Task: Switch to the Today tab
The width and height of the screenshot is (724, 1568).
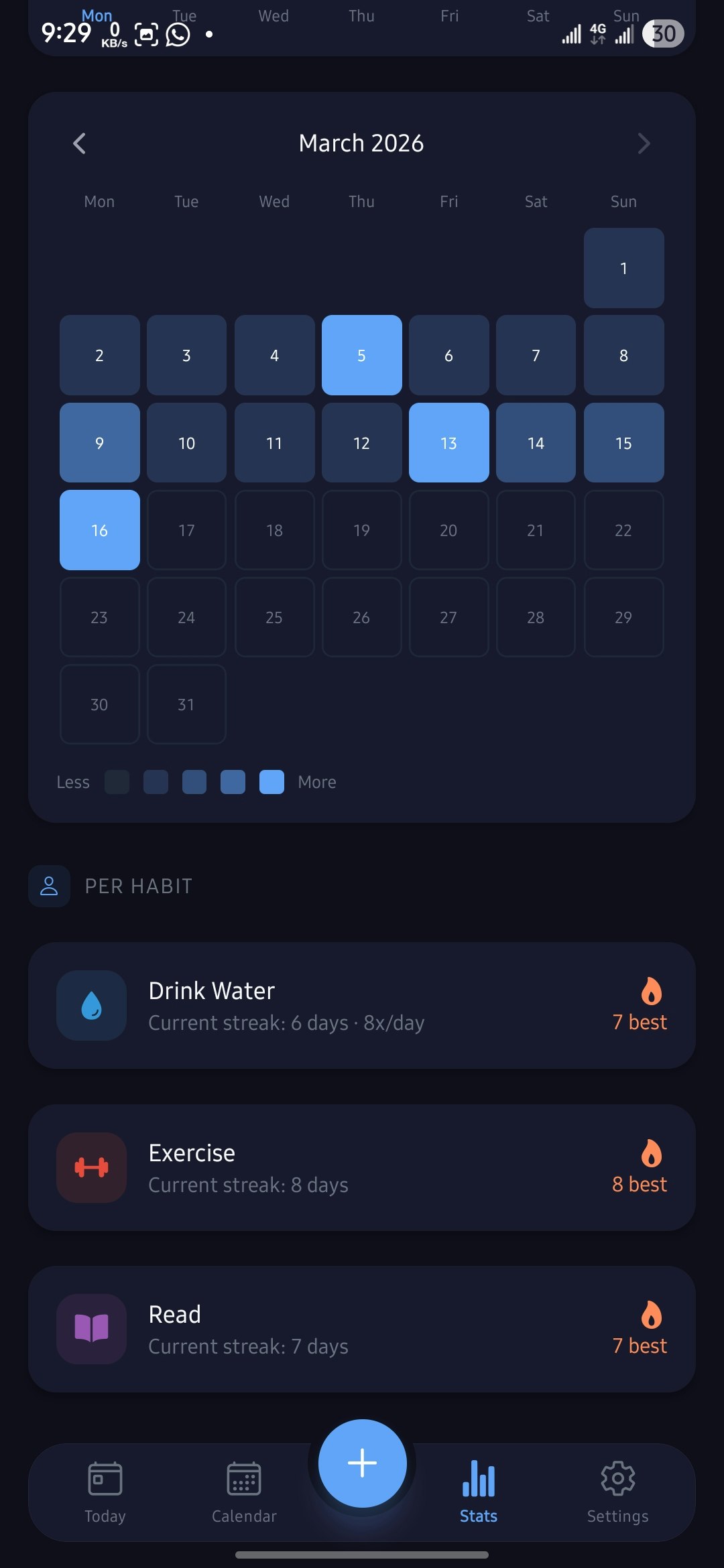Action: (x=104, y=1481)
